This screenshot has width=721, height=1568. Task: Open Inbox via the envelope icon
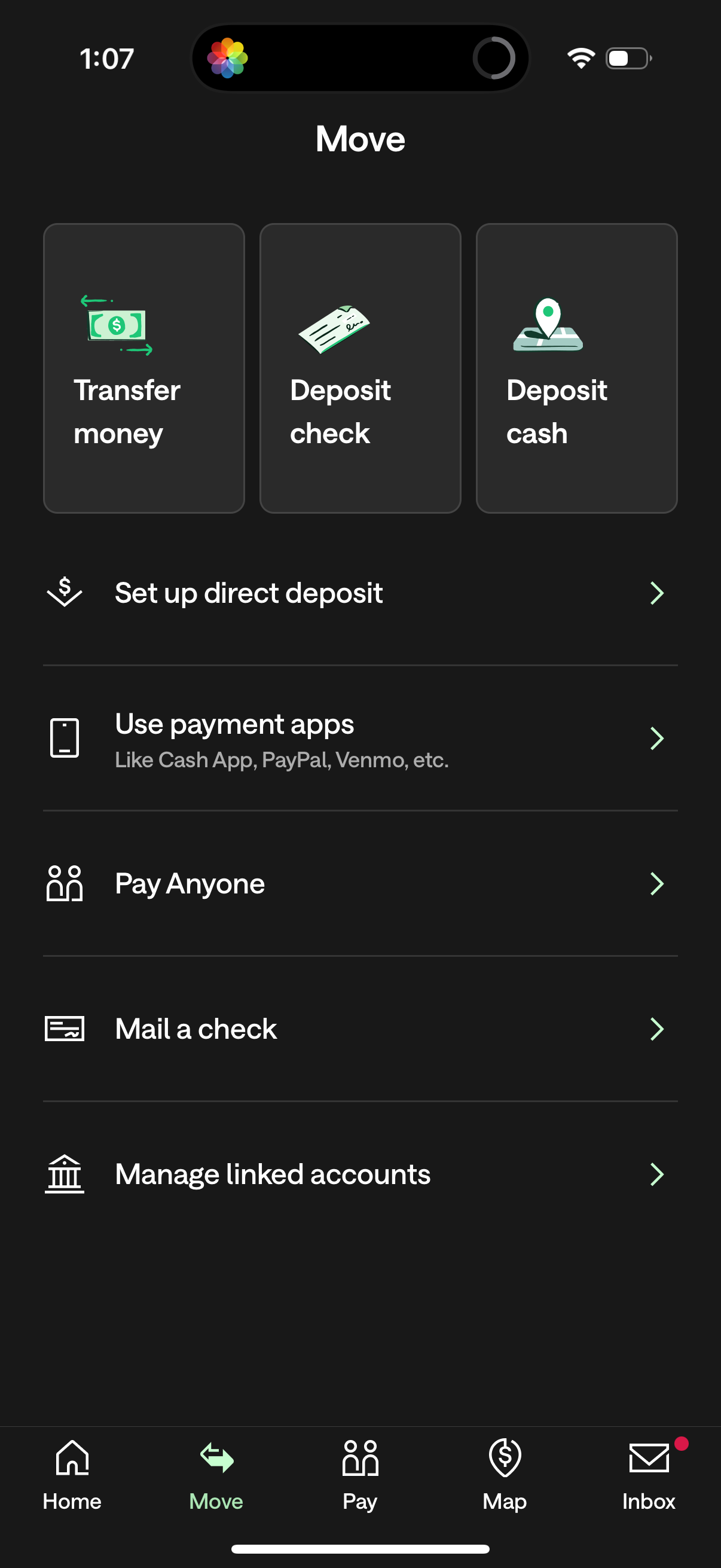647,1459
